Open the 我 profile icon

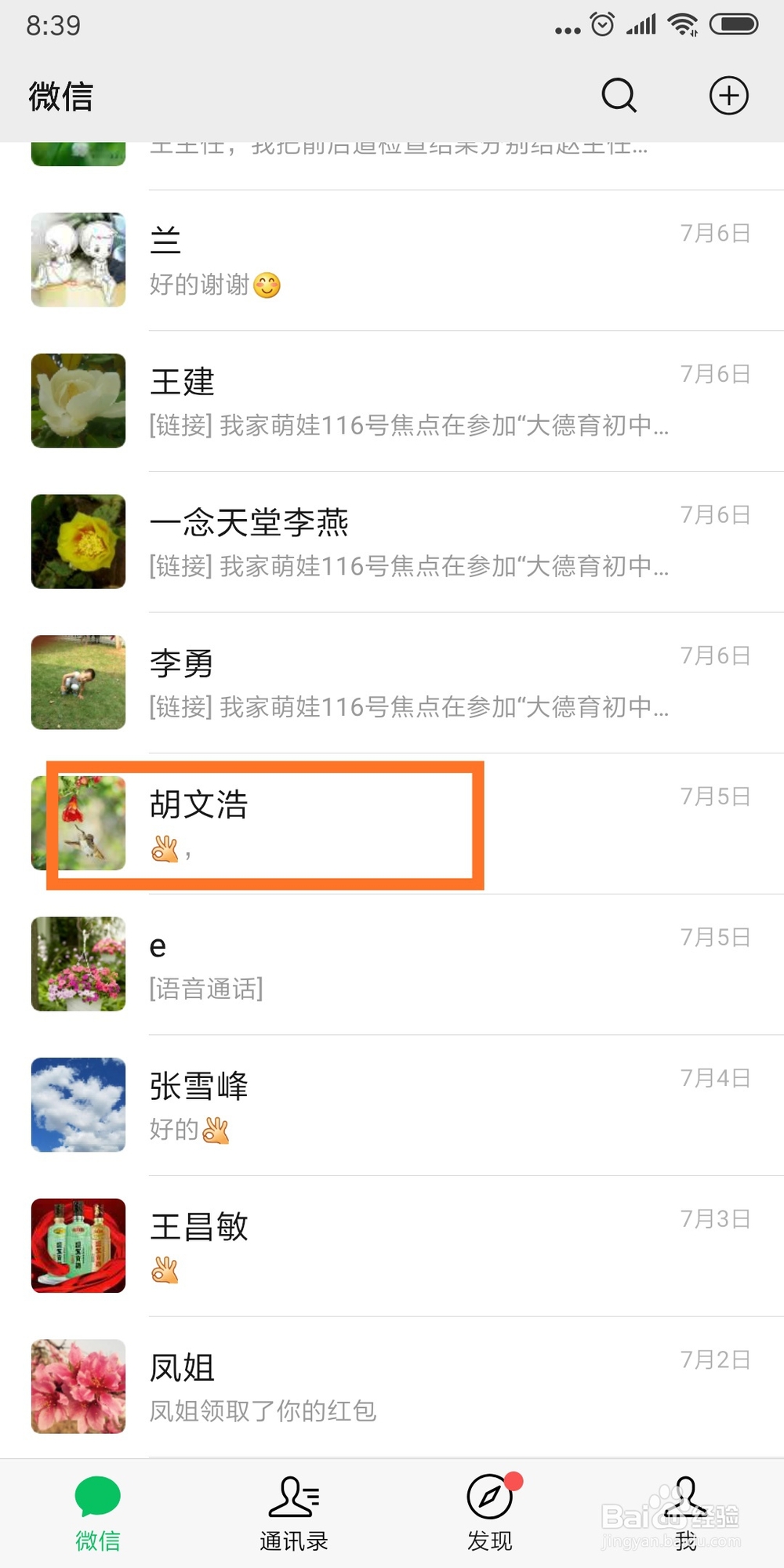685,1495
